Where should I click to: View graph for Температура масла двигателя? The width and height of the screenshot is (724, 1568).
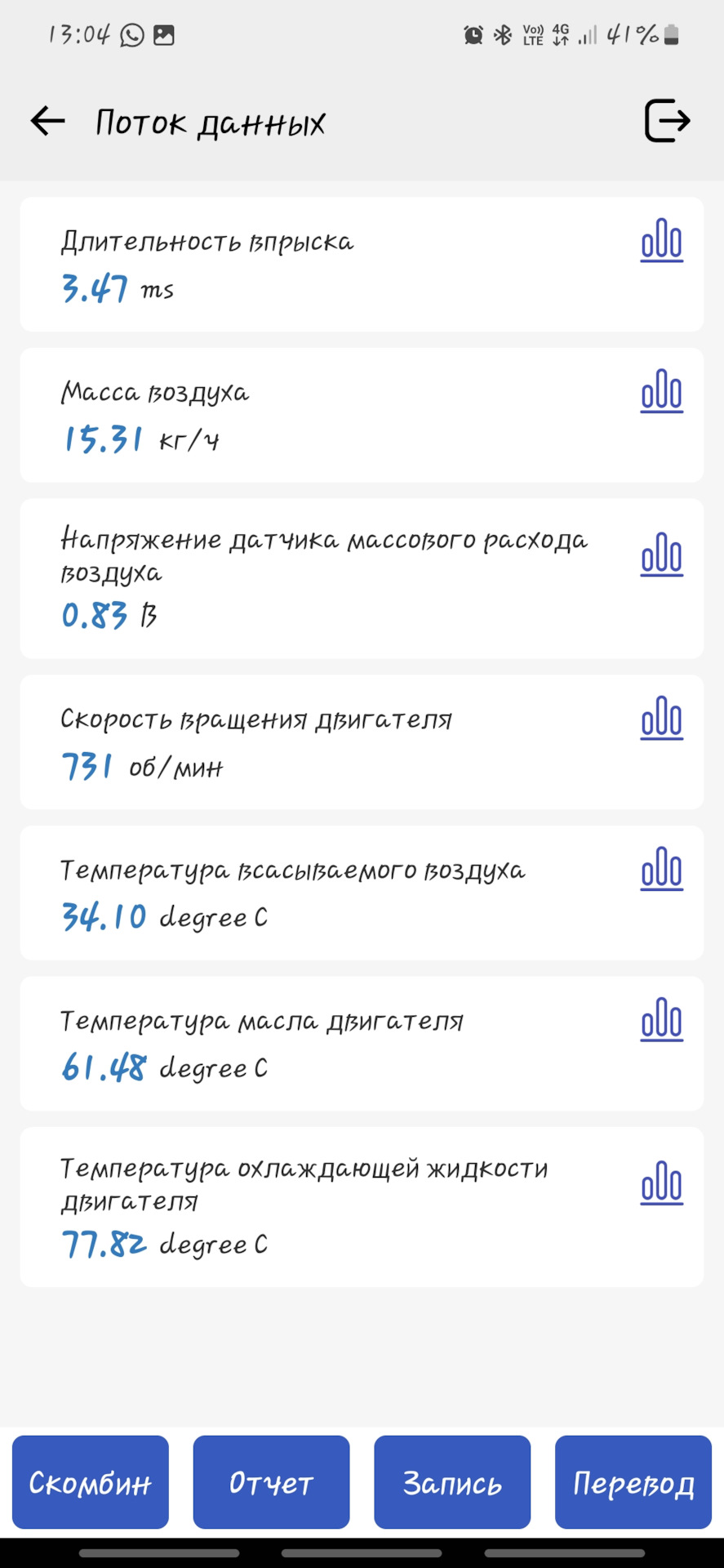[661, 1019]
